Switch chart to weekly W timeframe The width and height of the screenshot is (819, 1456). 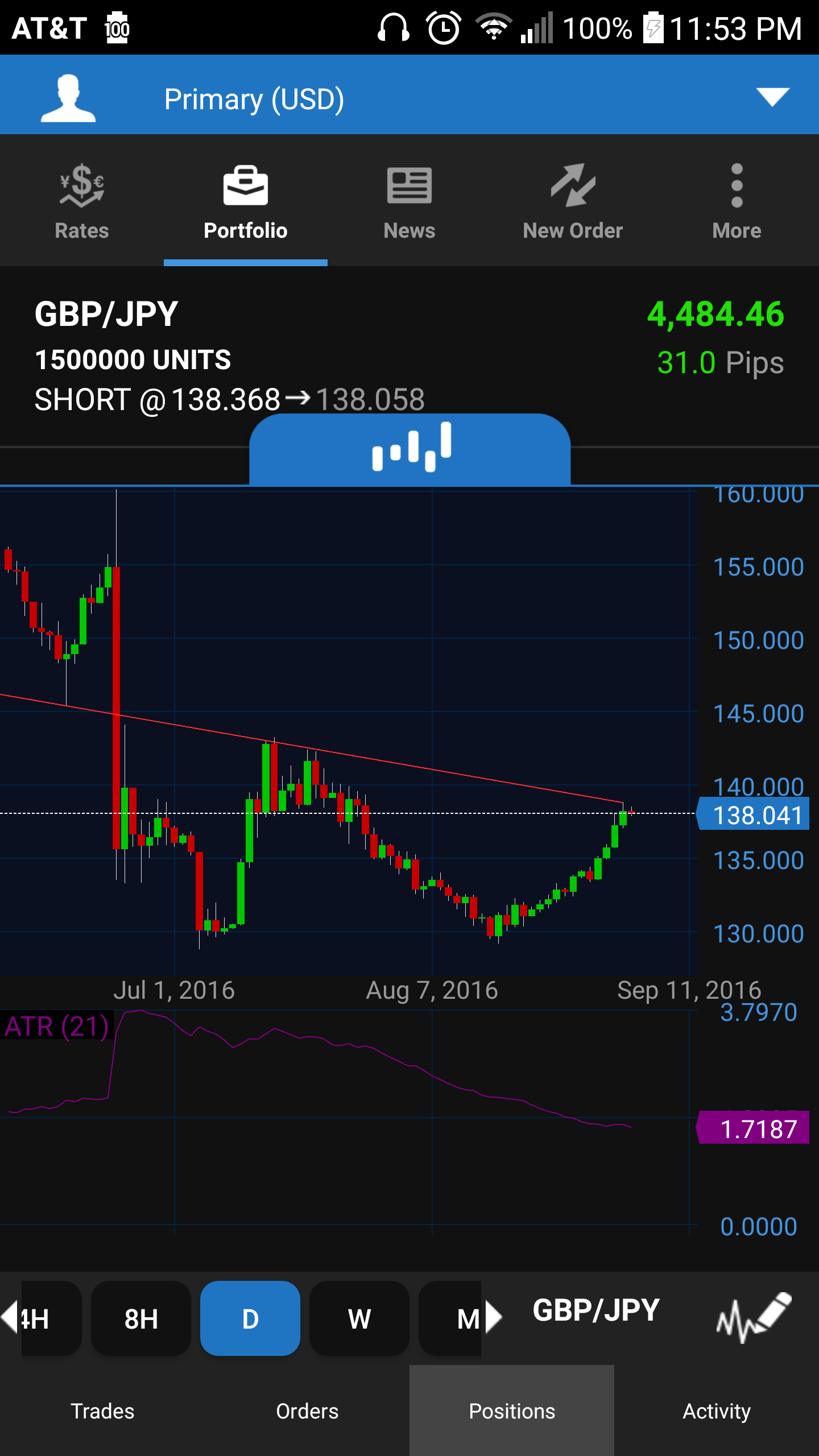(x=359, y=1318)
